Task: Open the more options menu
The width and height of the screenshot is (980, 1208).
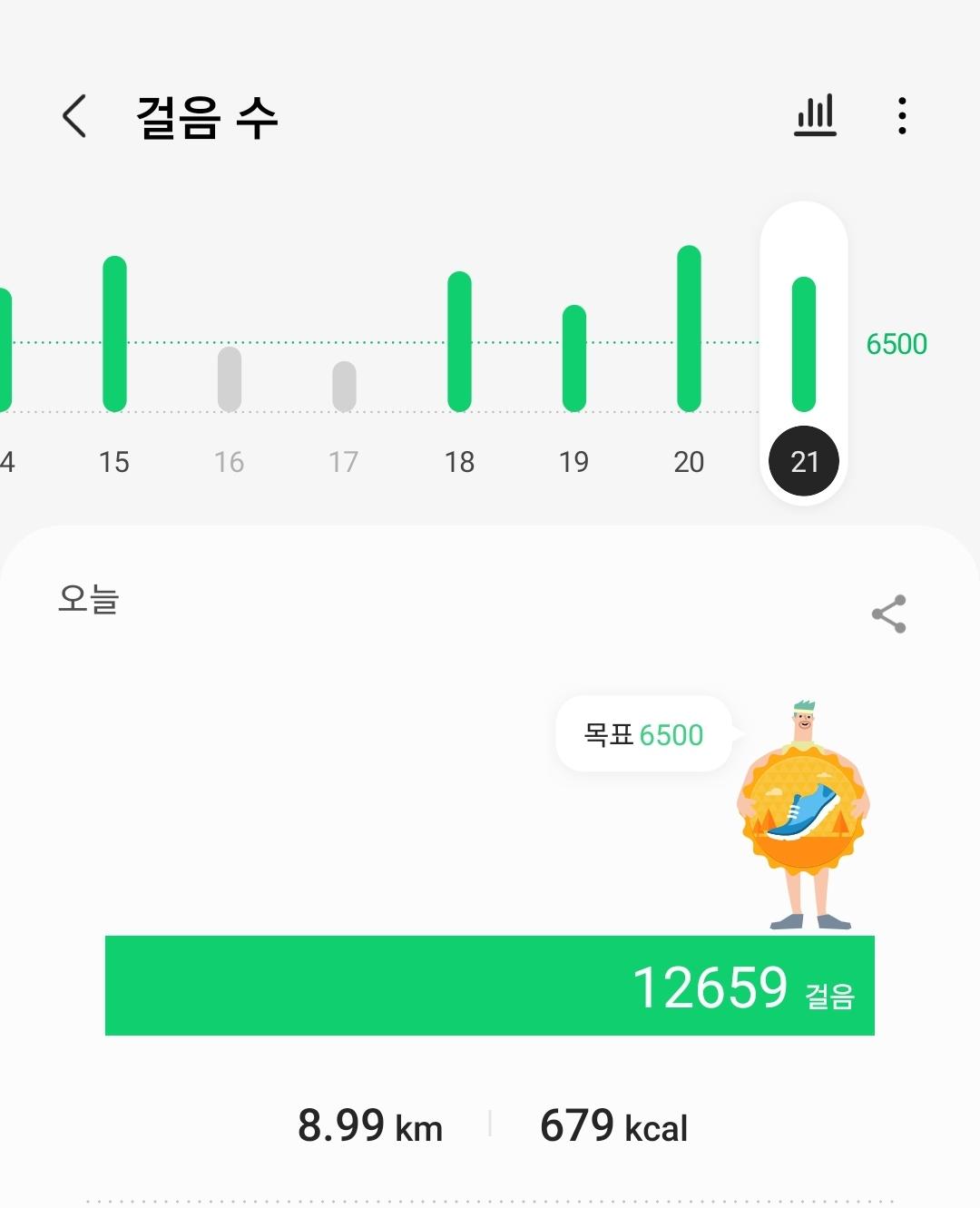Action: pos(901,116)
